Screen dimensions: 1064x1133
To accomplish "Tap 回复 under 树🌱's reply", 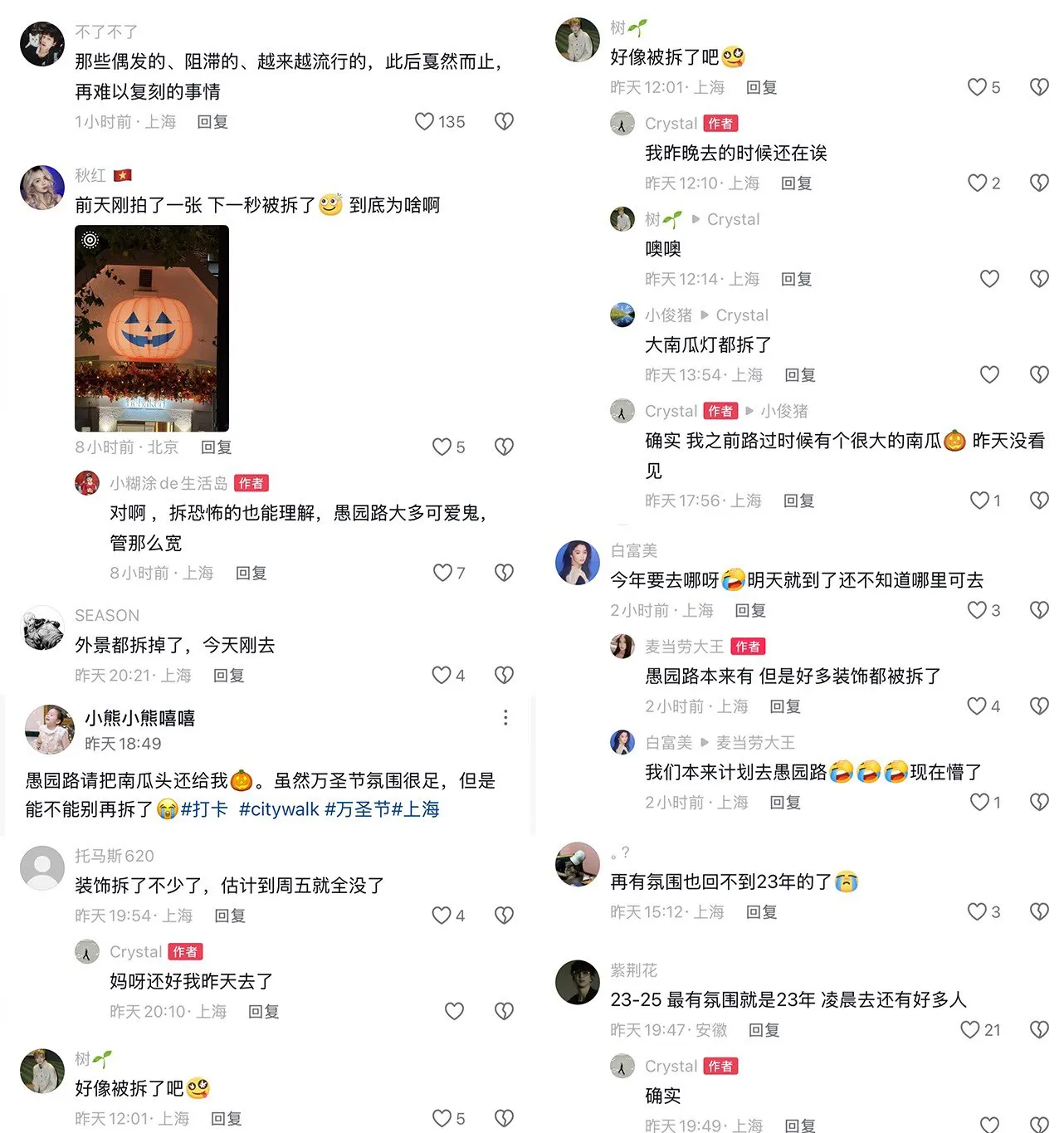I will 796,279.
